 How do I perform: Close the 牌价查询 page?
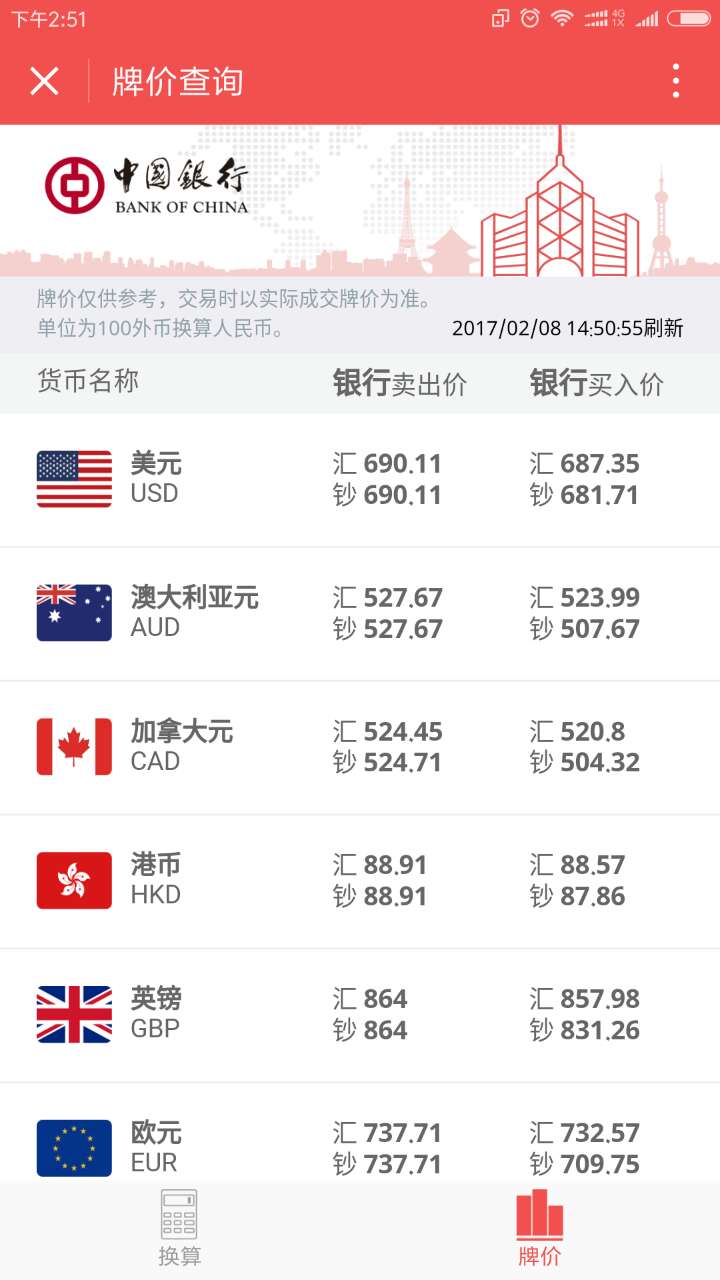click(44, 81)
